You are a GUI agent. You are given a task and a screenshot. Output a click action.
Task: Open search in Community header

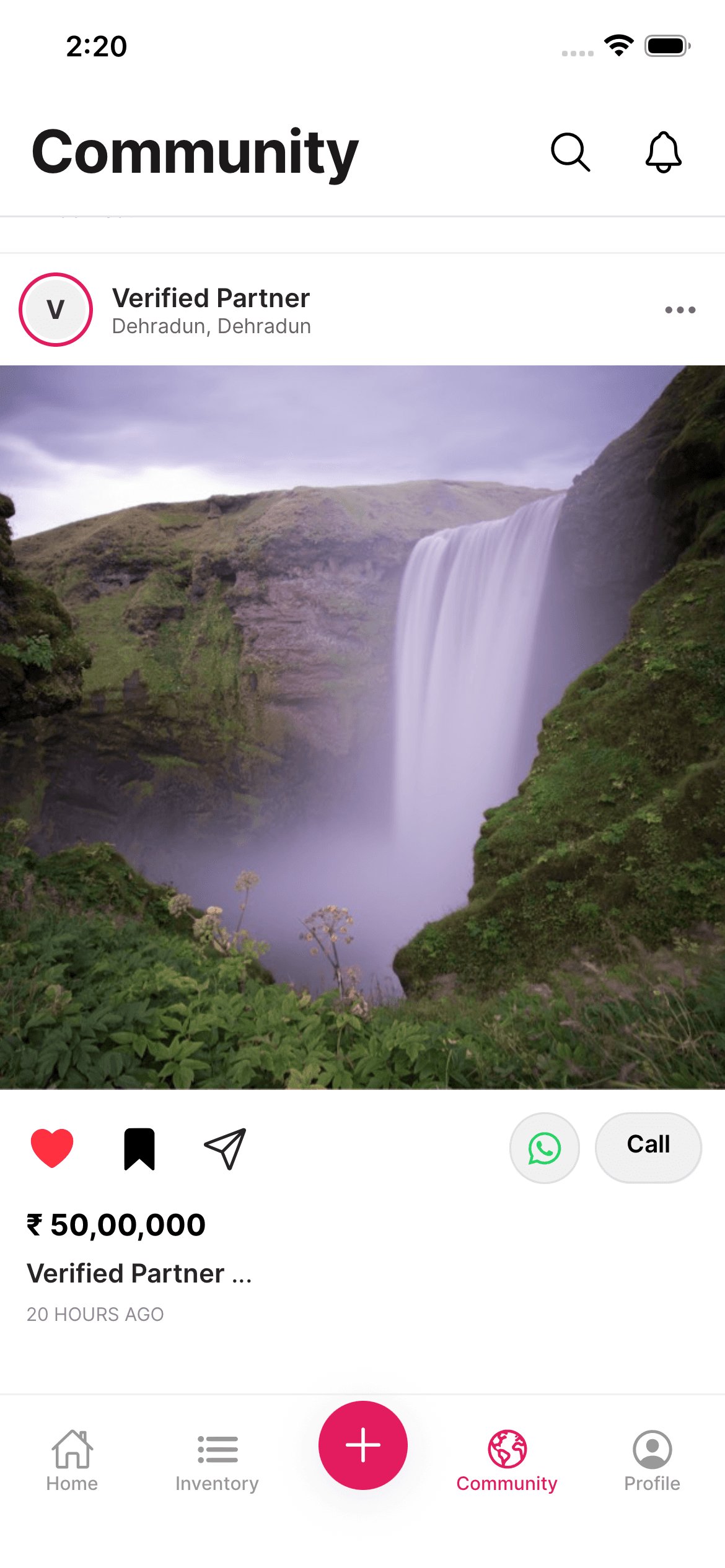click(570, 152)
